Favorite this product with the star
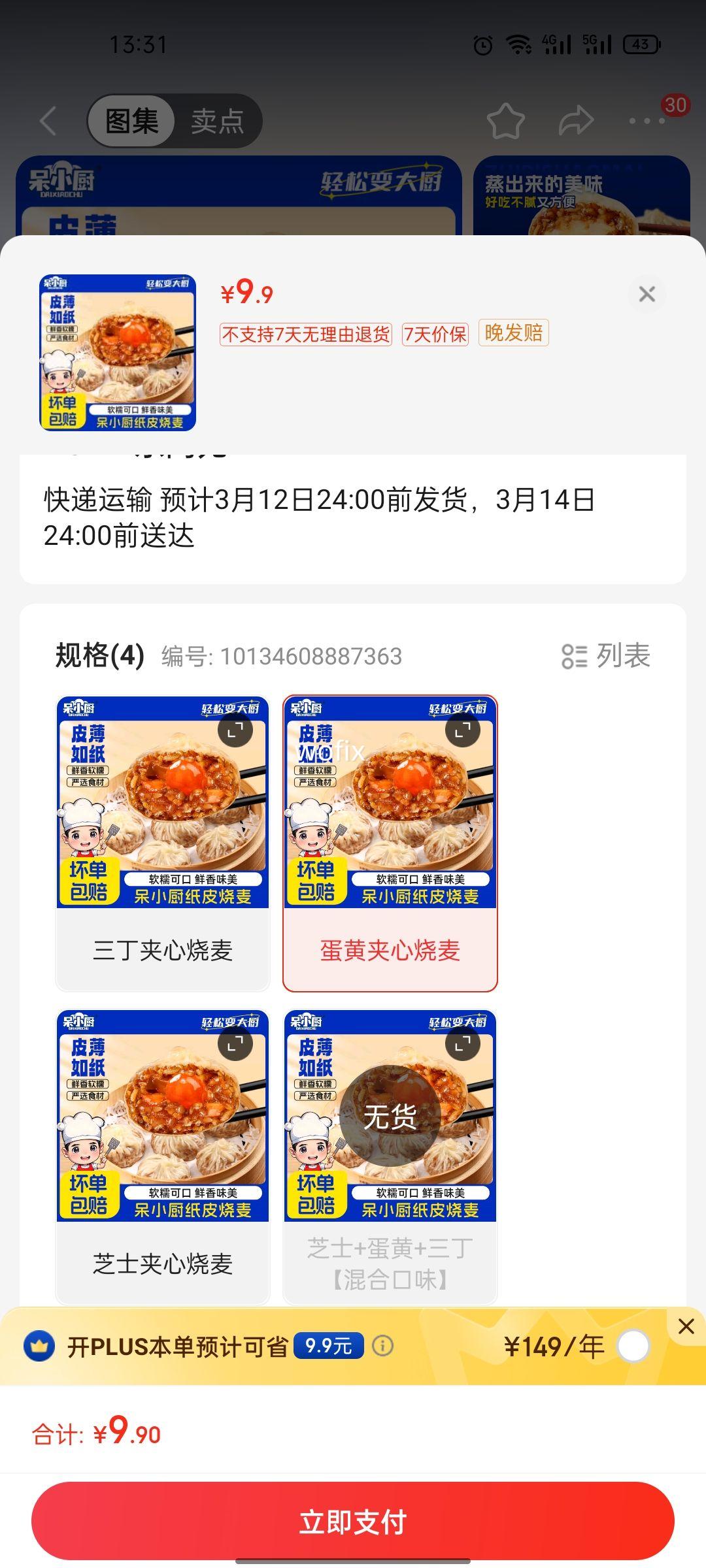The width and height of the screenshot is (706, 1568). 505,121
